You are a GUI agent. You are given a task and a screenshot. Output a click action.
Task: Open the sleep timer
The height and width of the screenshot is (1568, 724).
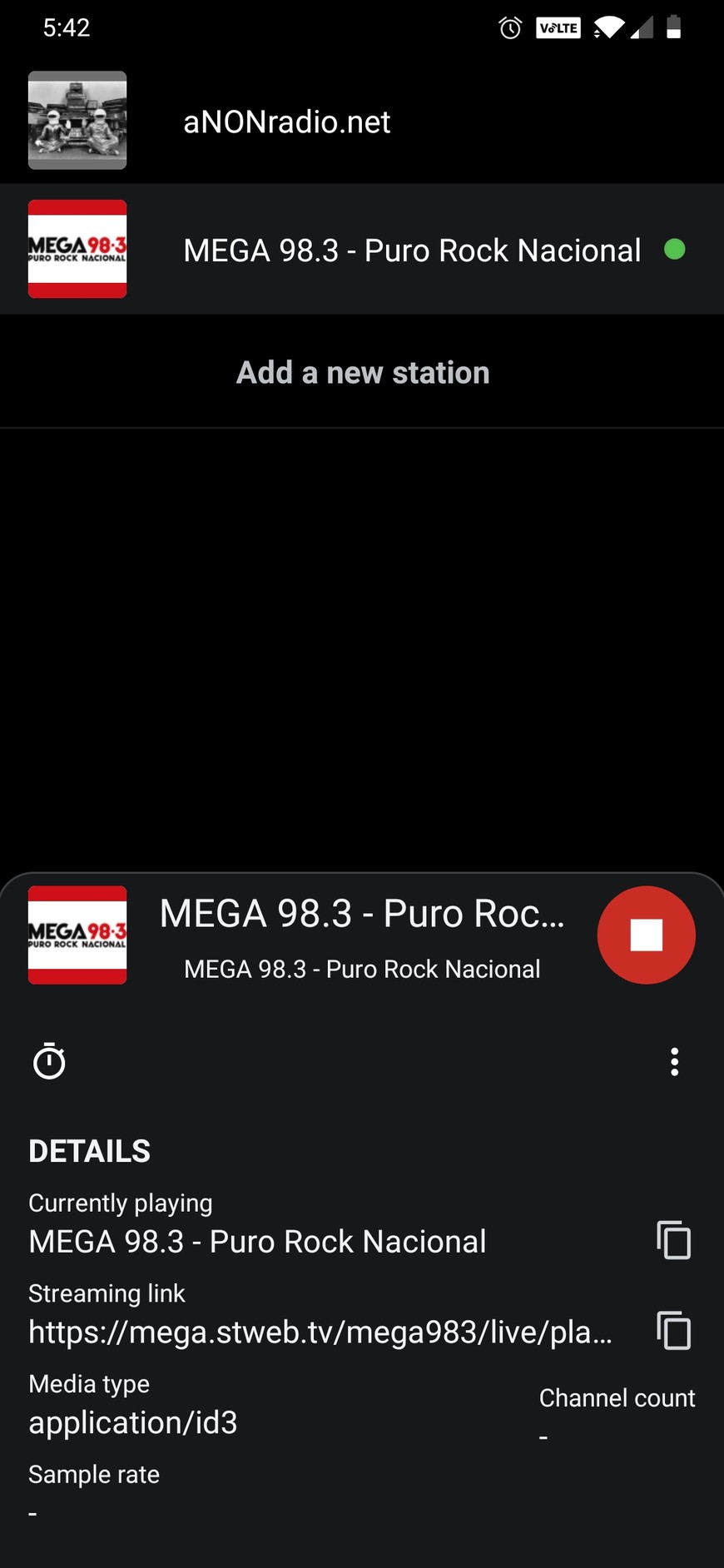pos(49,1061)
